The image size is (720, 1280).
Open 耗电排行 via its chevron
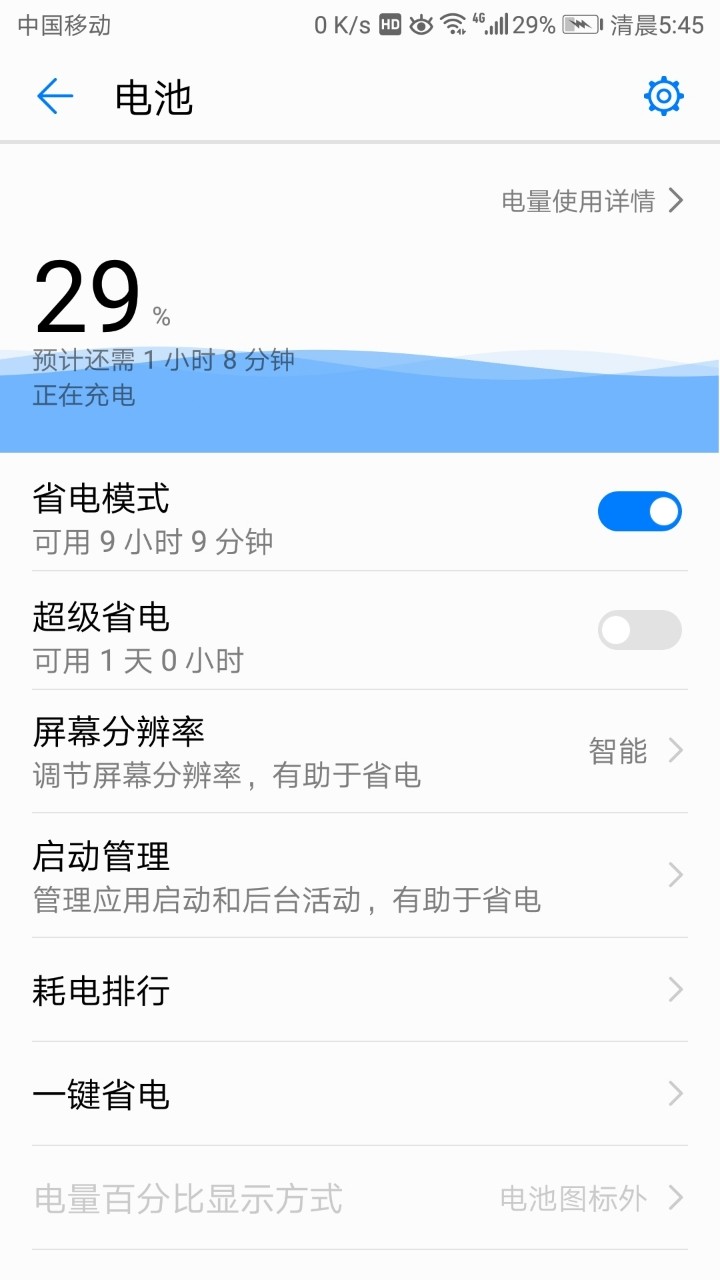point(676,990)
